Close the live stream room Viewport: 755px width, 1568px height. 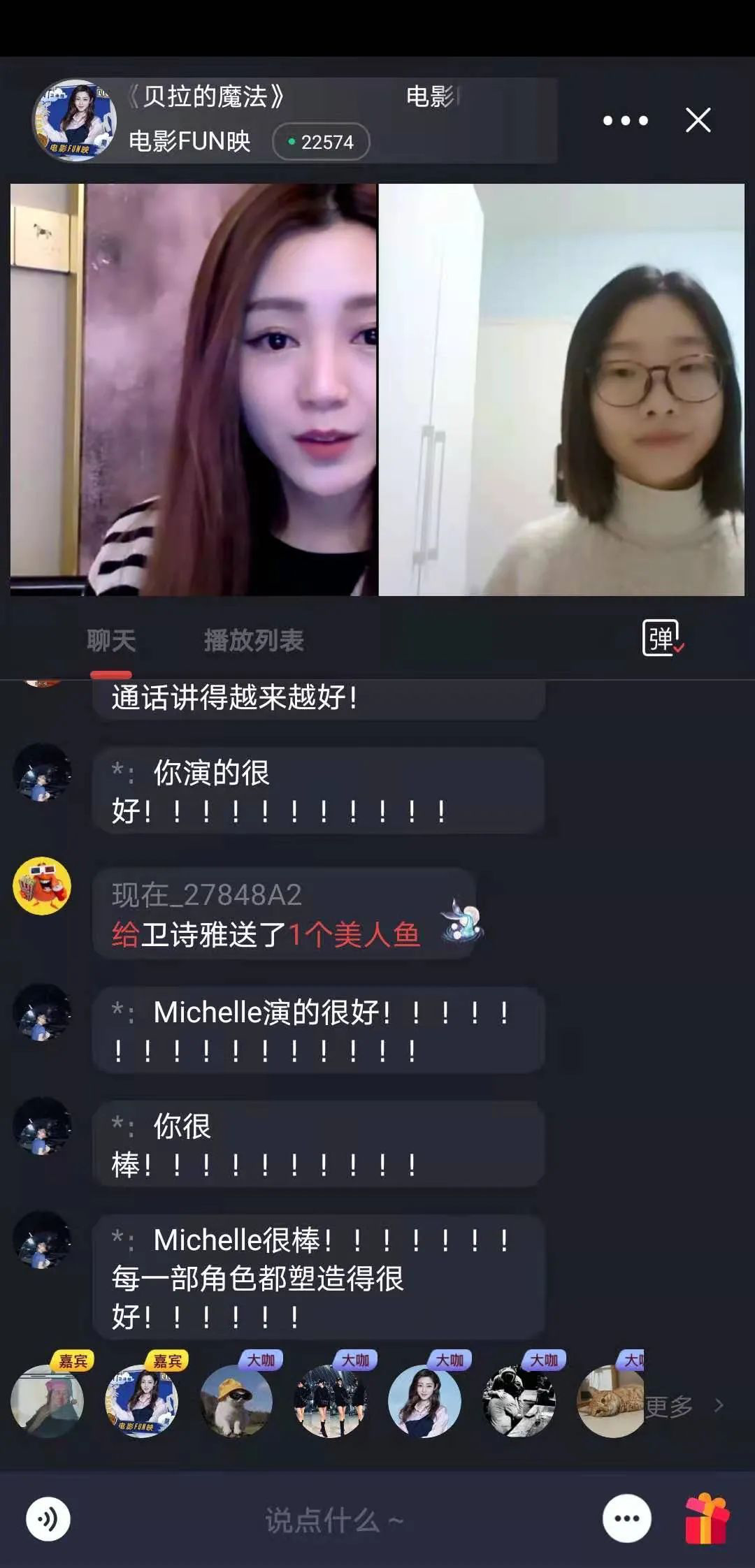tap(698, 120)
